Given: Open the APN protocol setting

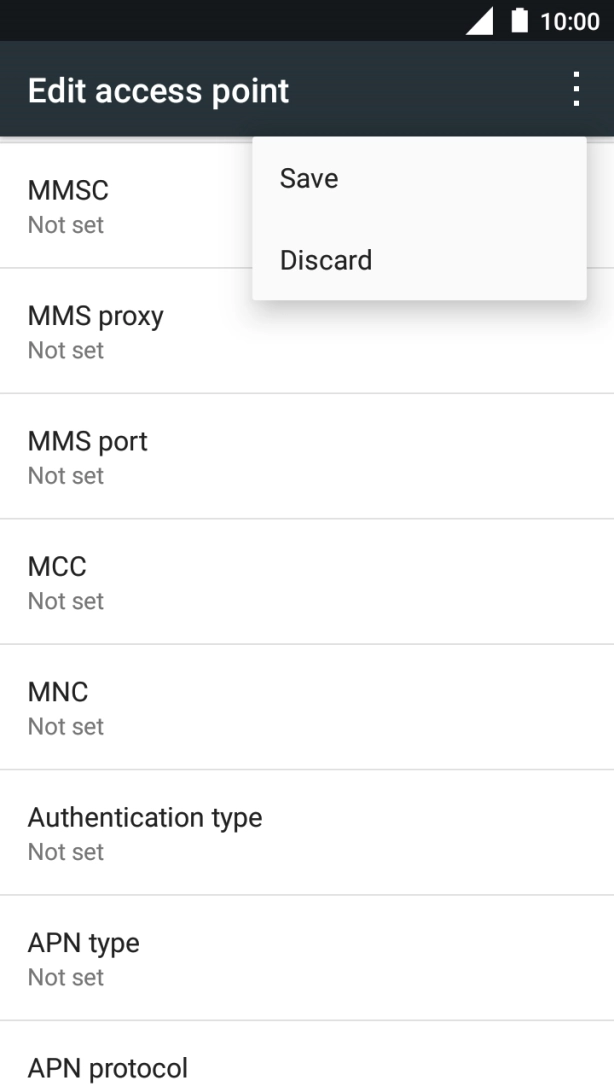Looking at the screenshot, I should [307, 1057].
